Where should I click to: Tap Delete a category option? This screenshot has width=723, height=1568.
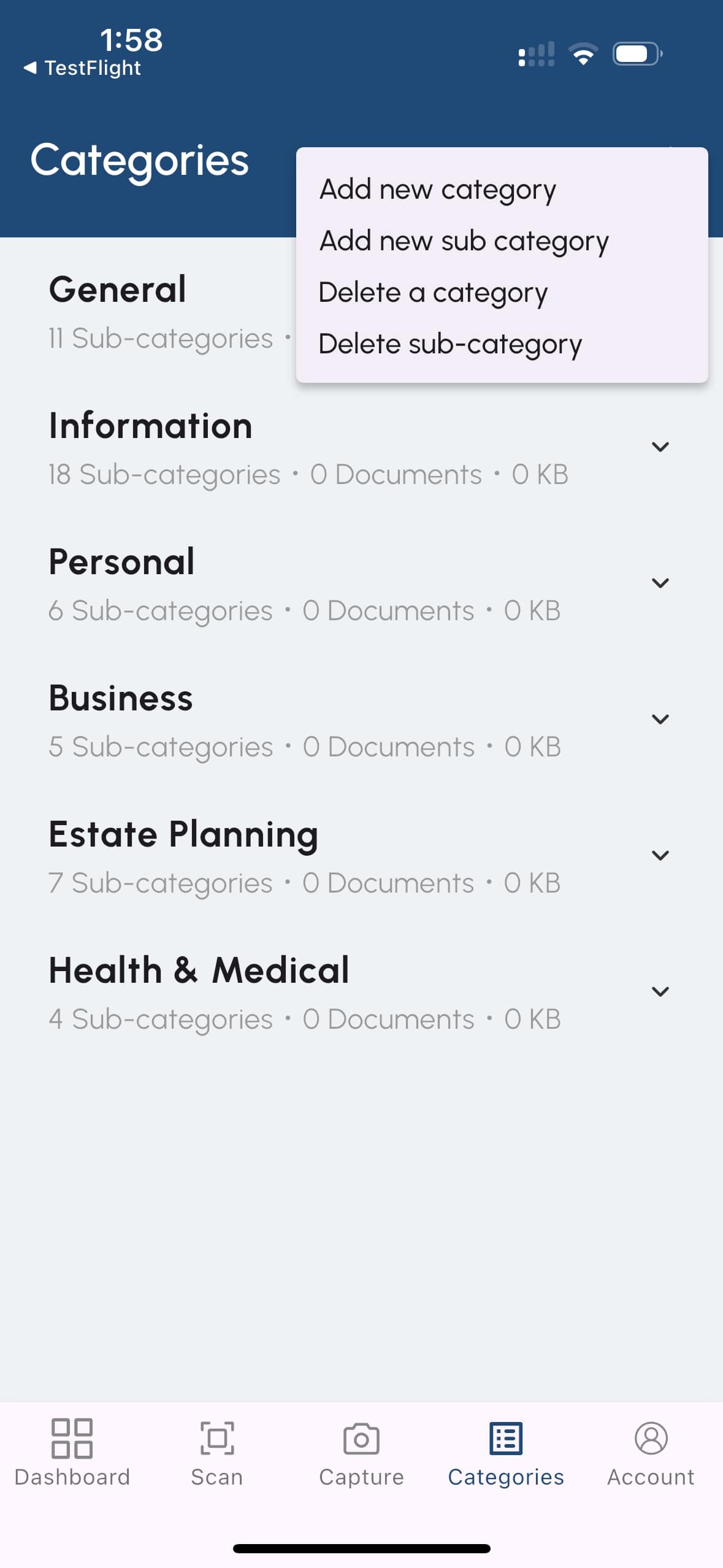(502, 292)
